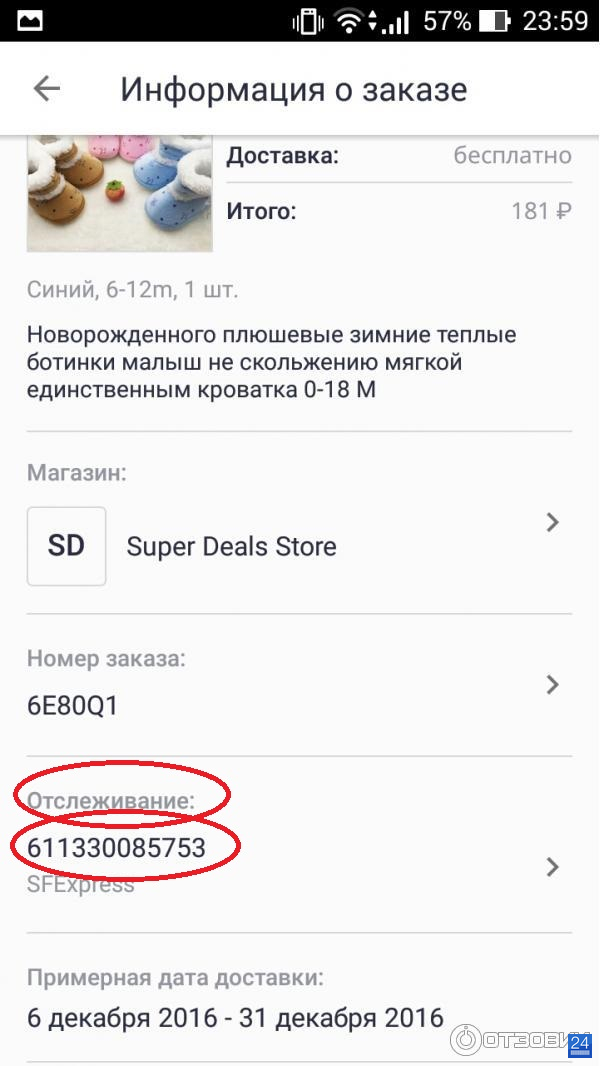Open order number 6E80Q1 details
This screenshot has width=600, height=1066.
(x=300, y=685)
